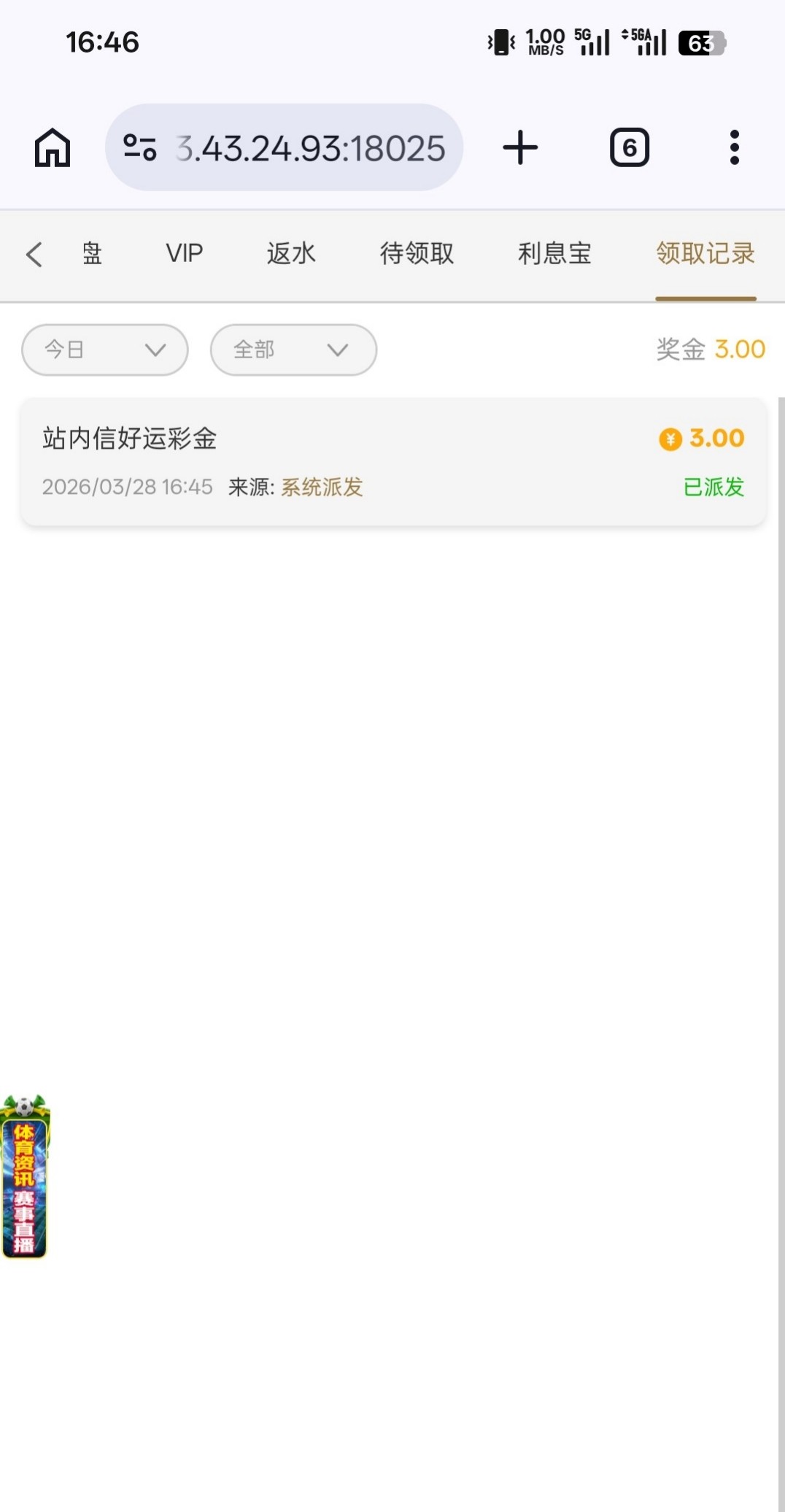Expand the 今日 date dropdown

pyautogui.click(x=105, y=350)
